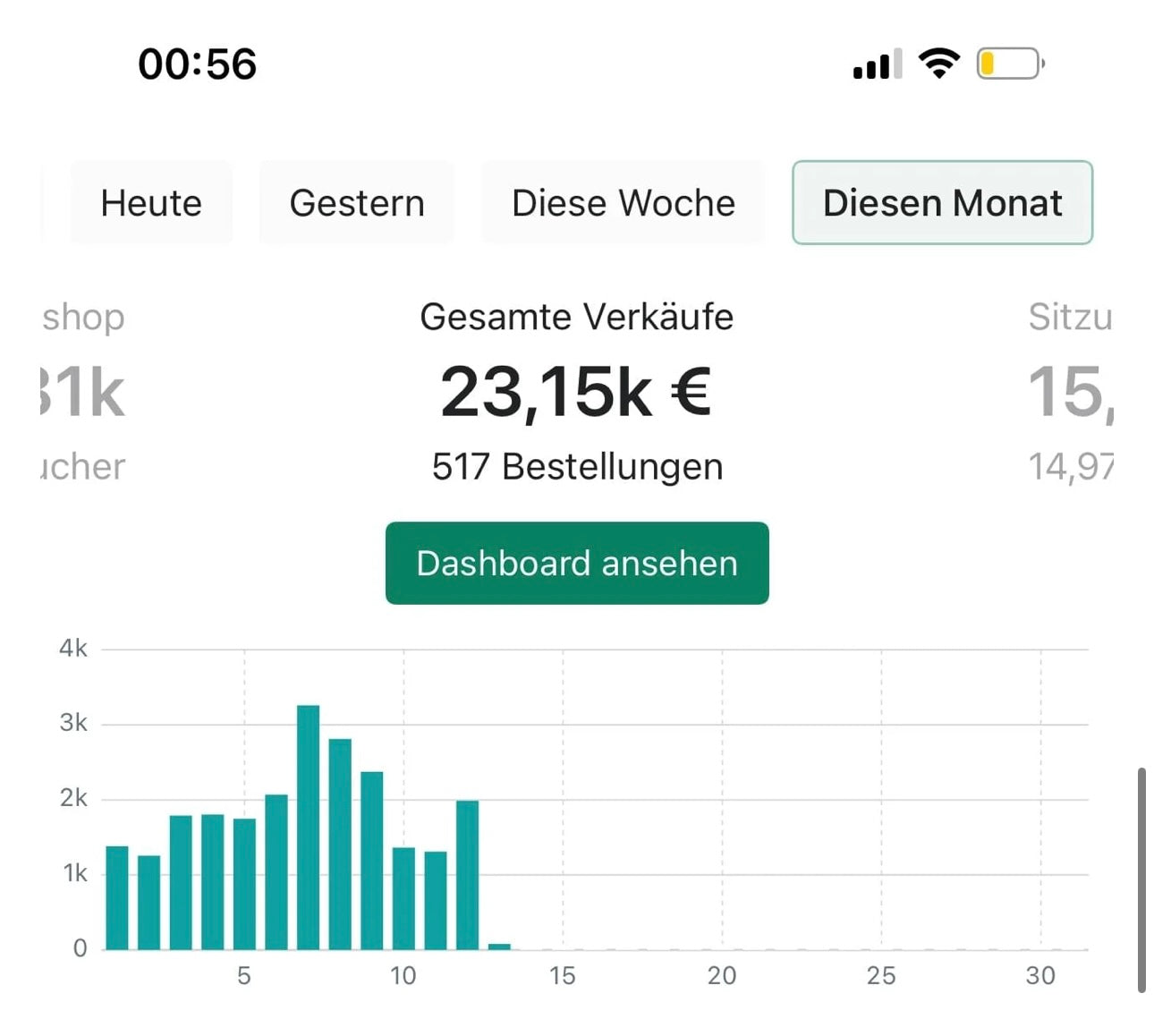Screen dimensions: 1154x1036
Task: Tap the Dashboard ansehen button
Action: pos(577,564)
